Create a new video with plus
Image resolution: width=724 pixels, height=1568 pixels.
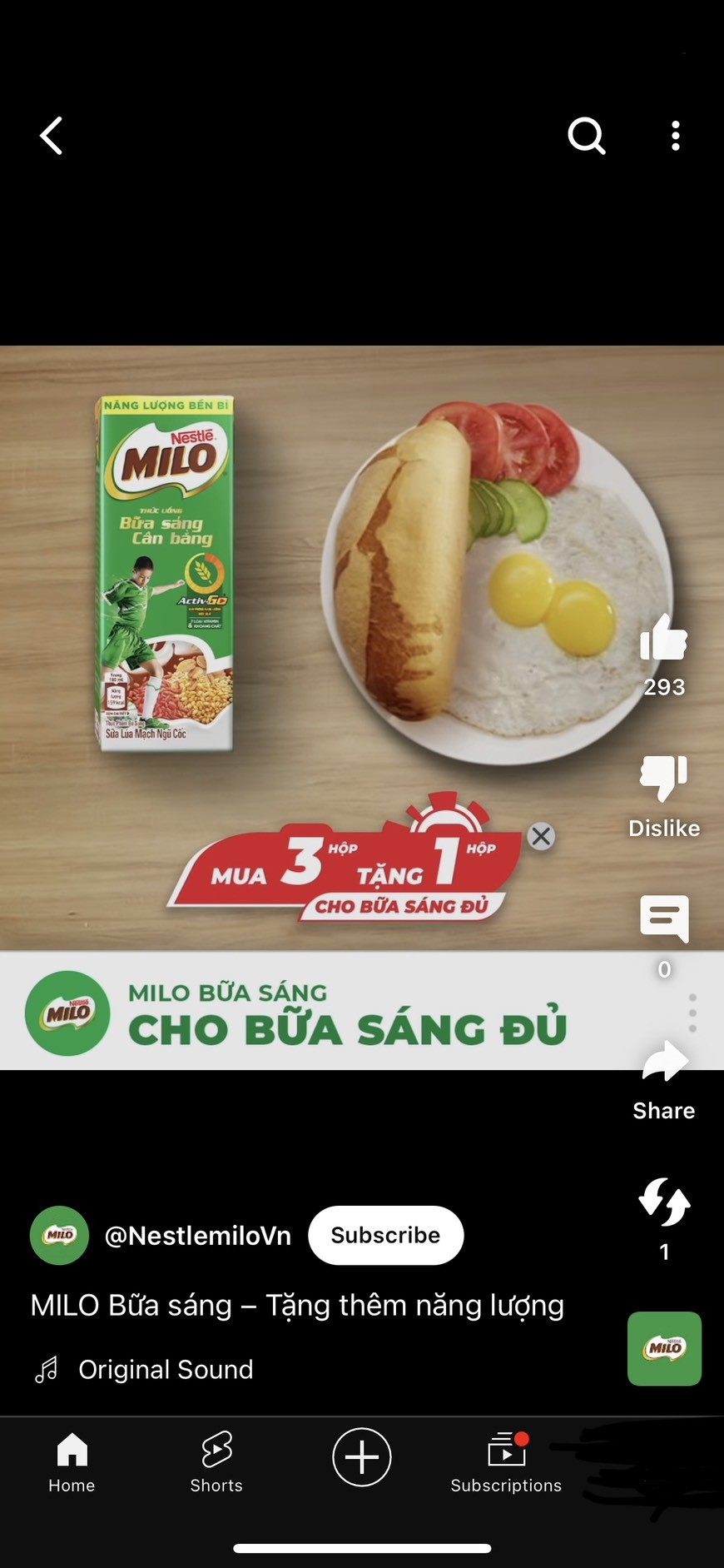[x=361, y=1457]
